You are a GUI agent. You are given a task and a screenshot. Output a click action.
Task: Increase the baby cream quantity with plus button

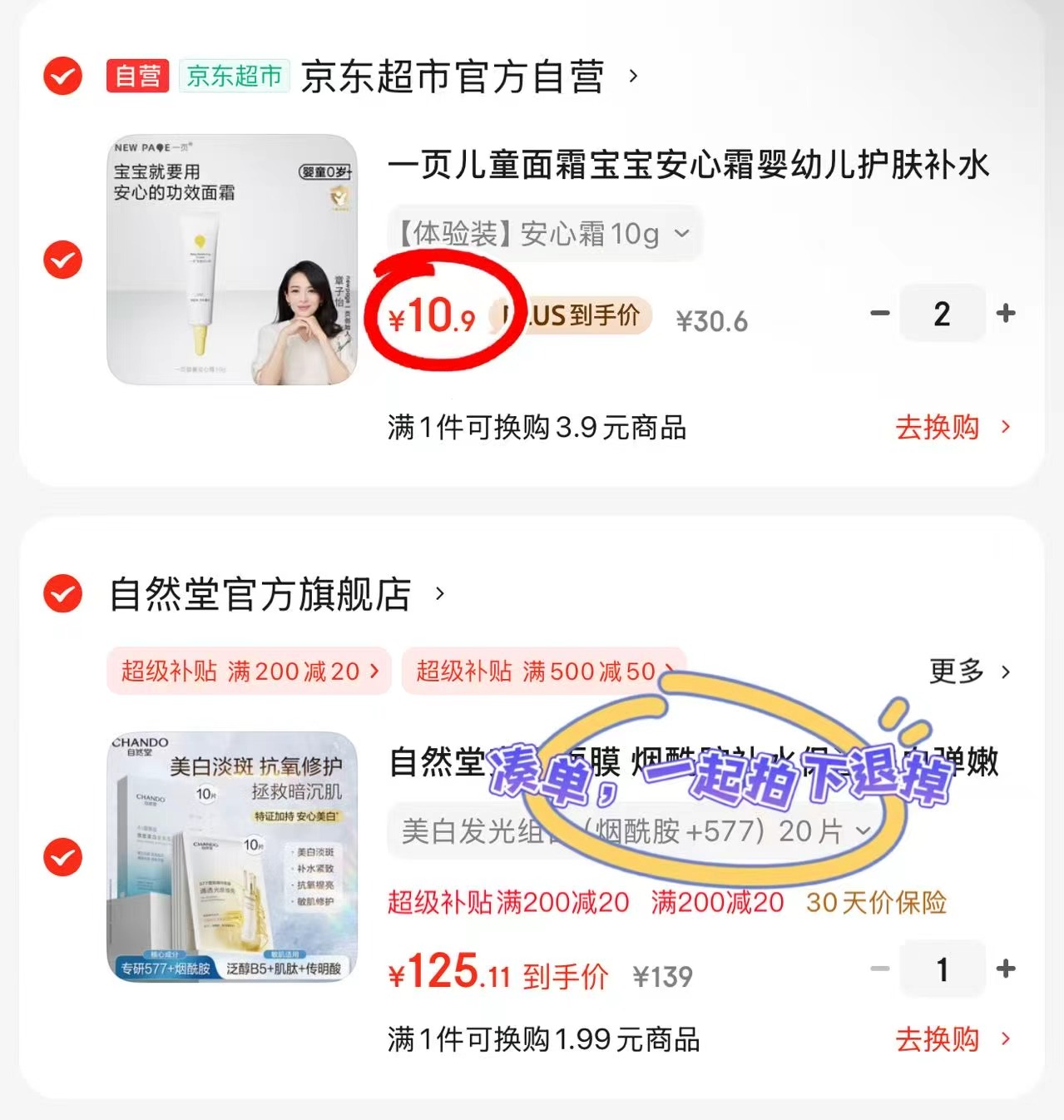tap(1006, 314)
